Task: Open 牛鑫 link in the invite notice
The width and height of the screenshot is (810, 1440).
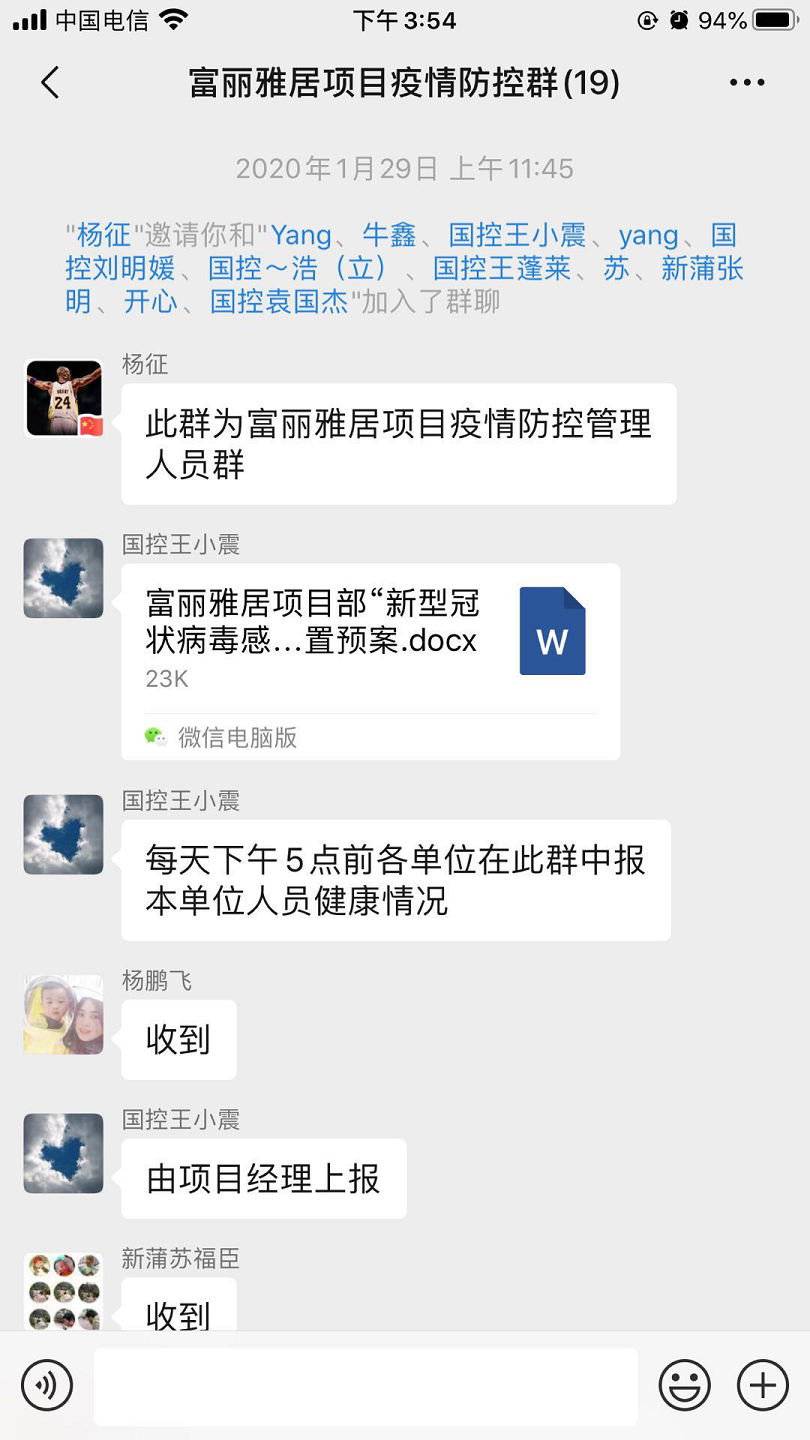Action: click(389, 236)
